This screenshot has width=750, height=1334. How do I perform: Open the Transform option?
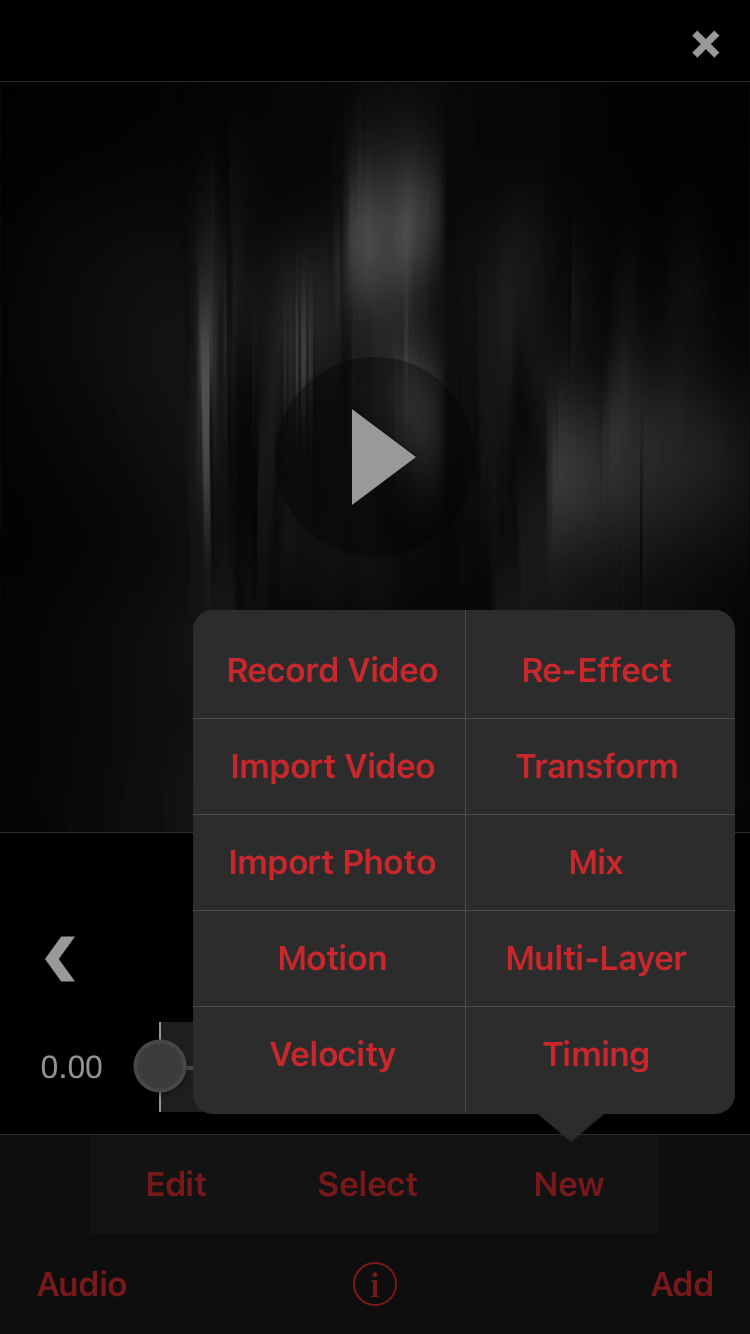[597, 766]
